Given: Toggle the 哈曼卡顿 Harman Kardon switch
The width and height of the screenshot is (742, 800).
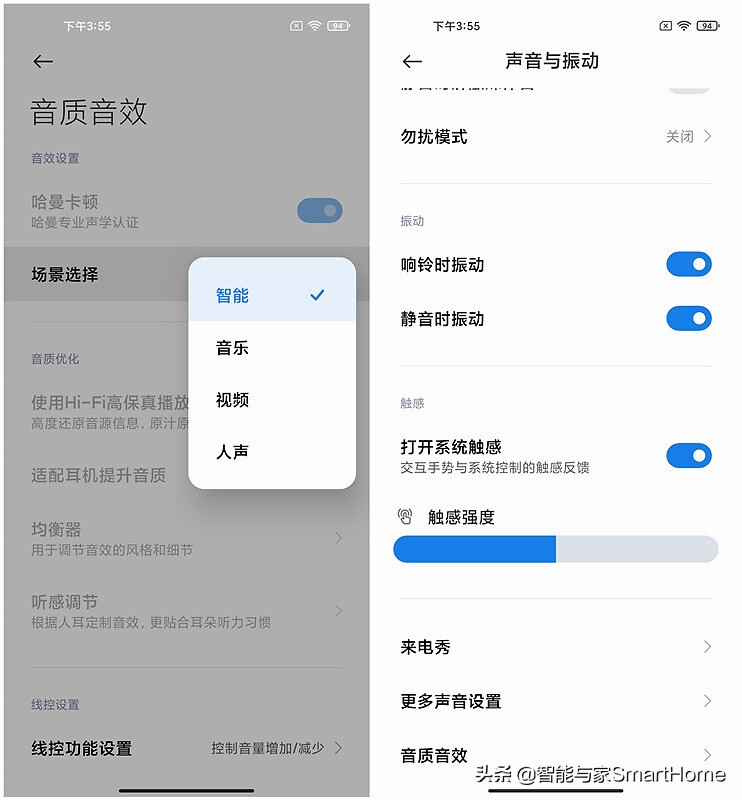Looking at the screenshot, I should point(319,210).
